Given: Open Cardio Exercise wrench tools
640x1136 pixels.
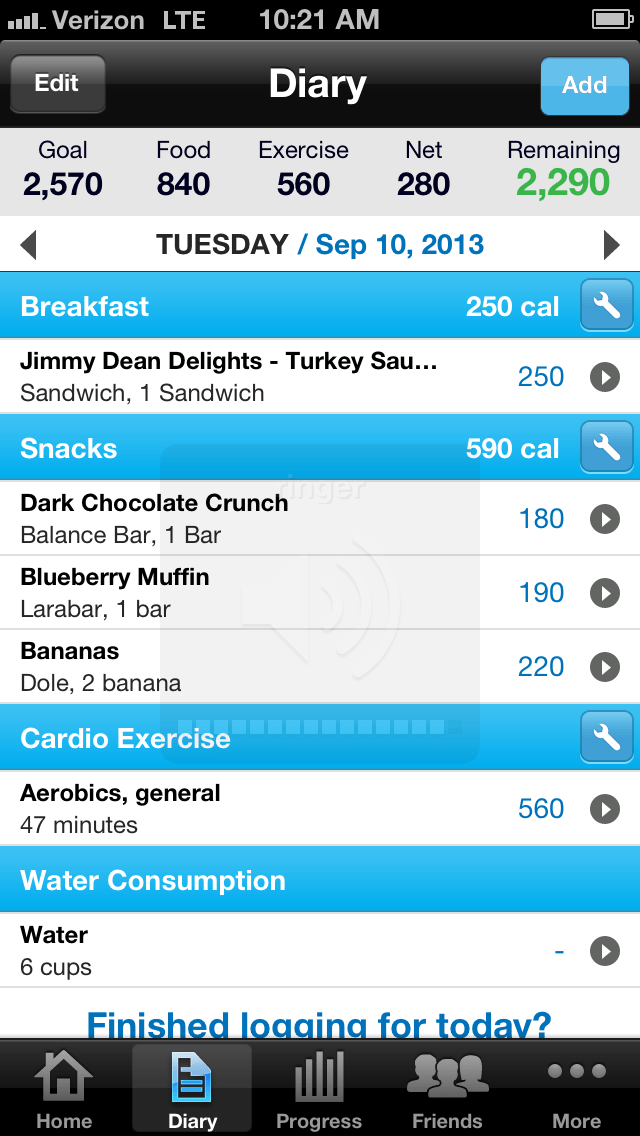Looking at the screenshot, I should coord(606,738).
